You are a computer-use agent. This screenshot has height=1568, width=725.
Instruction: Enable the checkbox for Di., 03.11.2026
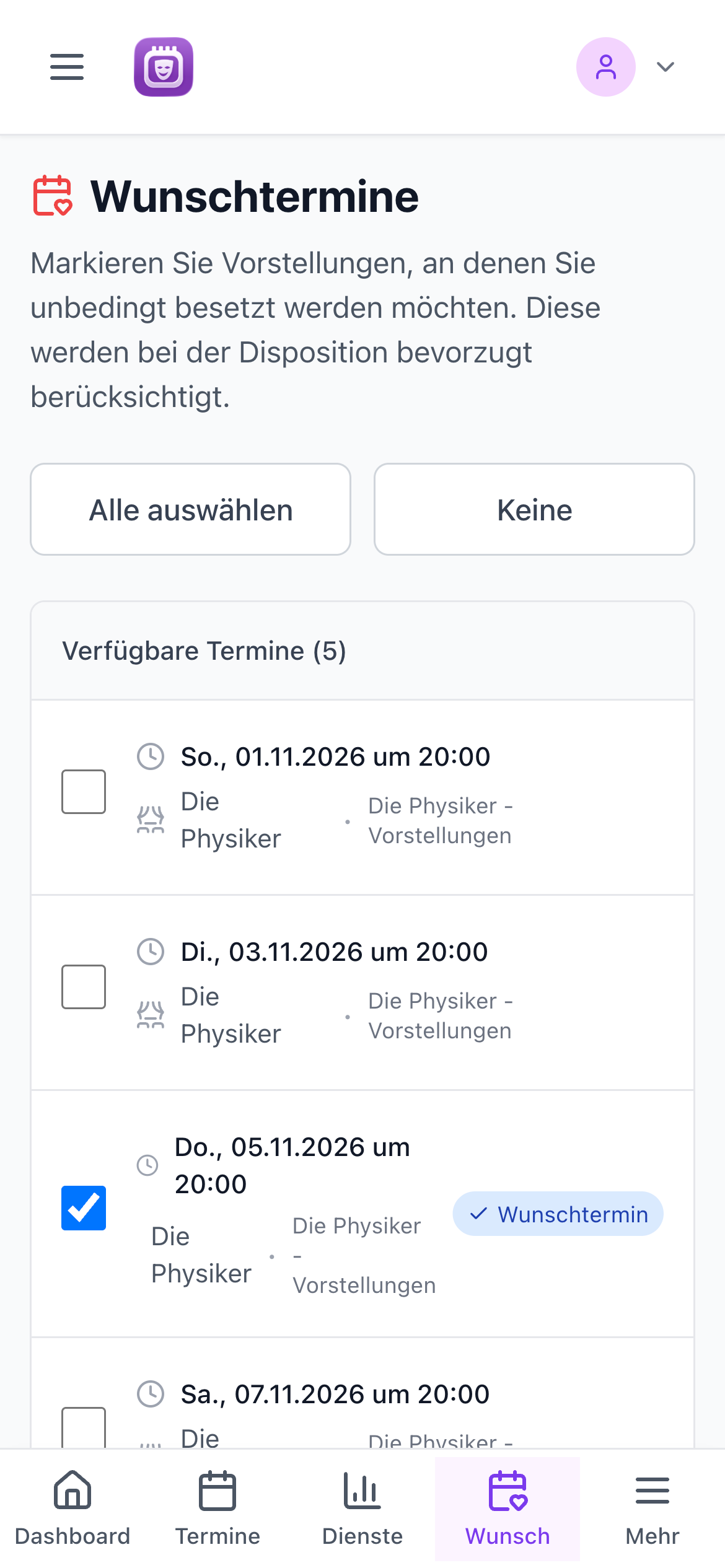[84, 986]
